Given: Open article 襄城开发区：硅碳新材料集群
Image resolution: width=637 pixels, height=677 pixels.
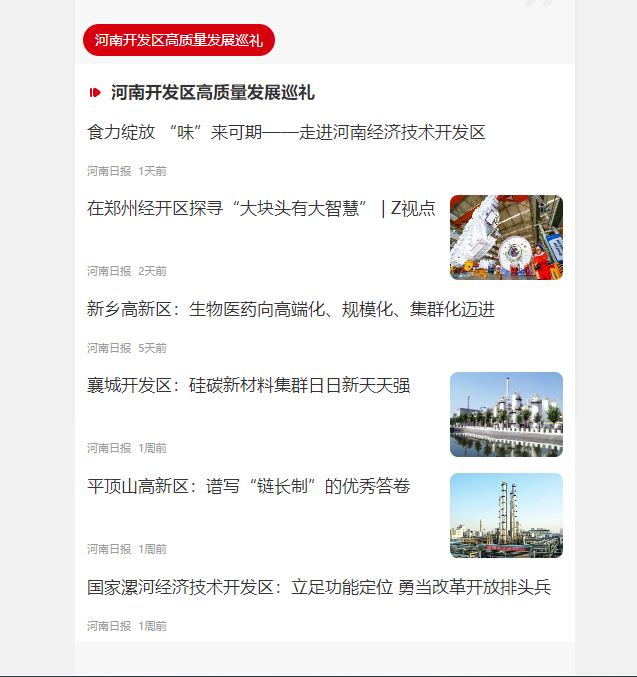Looking at the screenshot, I should tap(248, 386).
